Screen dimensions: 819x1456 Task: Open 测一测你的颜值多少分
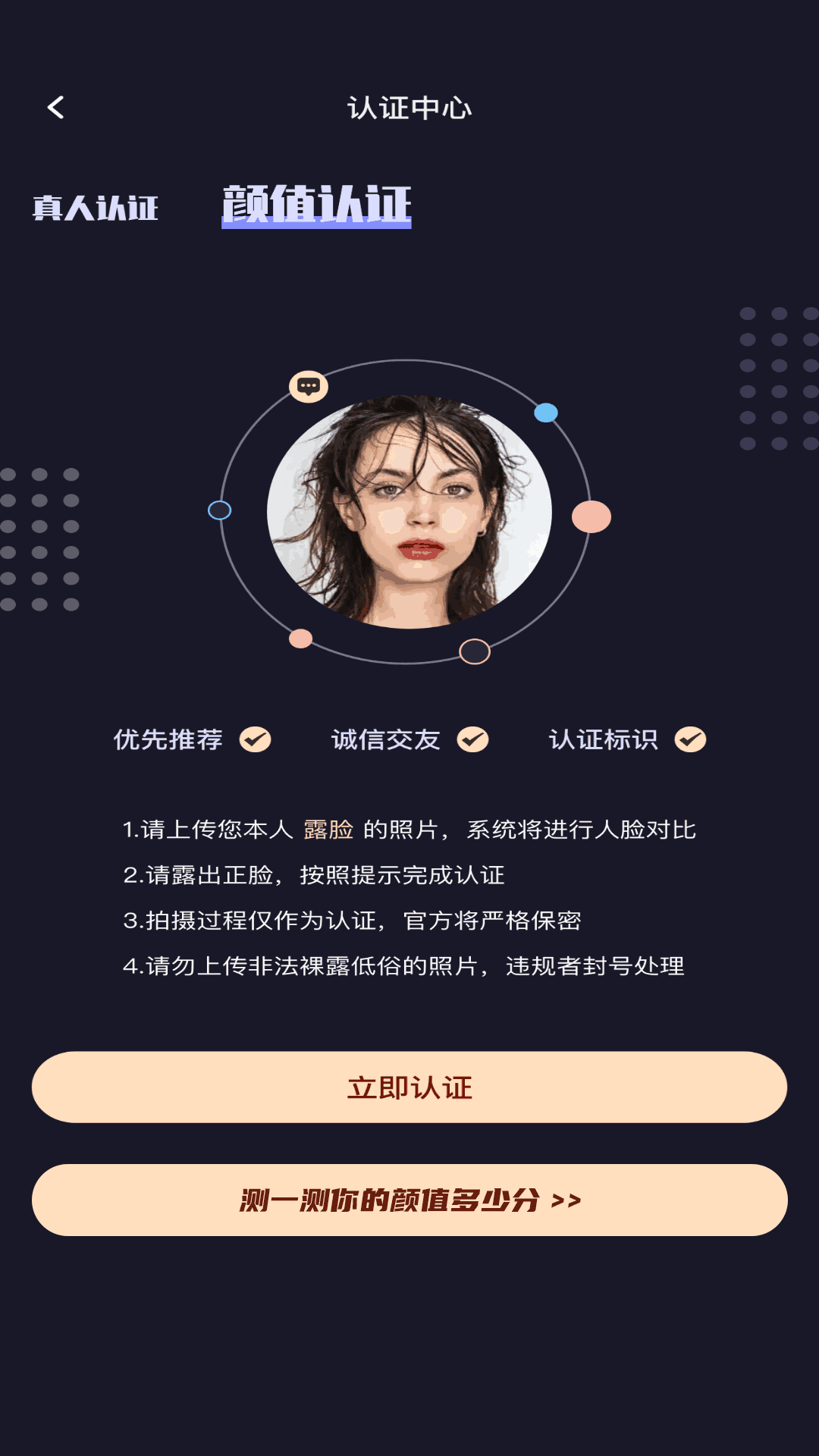click(409, 1200)
